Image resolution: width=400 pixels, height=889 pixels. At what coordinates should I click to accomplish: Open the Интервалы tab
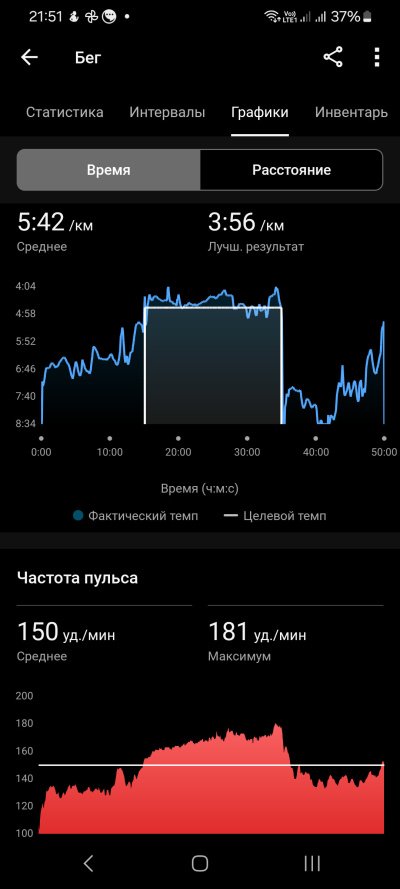[167, 112]
